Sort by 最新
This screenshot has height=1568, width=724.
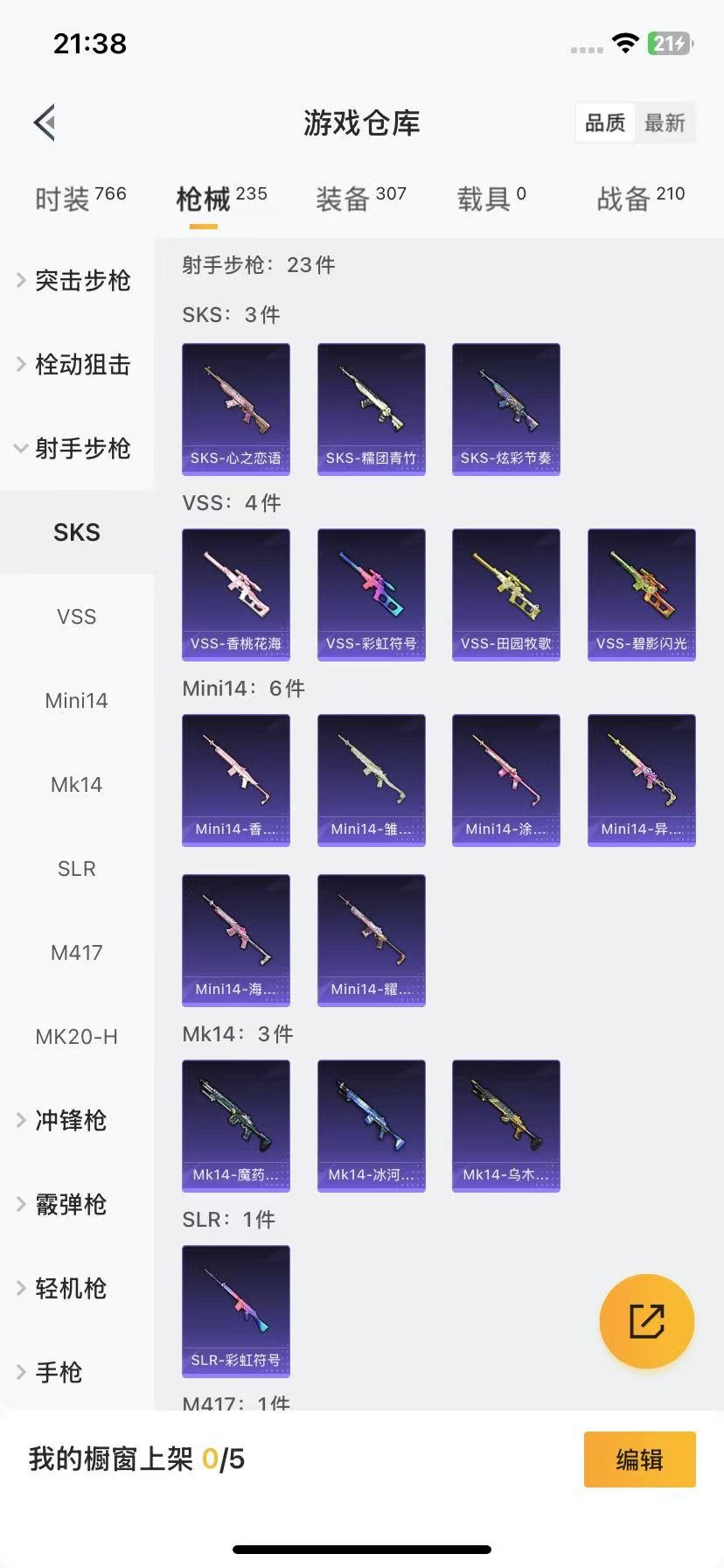tap(665, 122)
